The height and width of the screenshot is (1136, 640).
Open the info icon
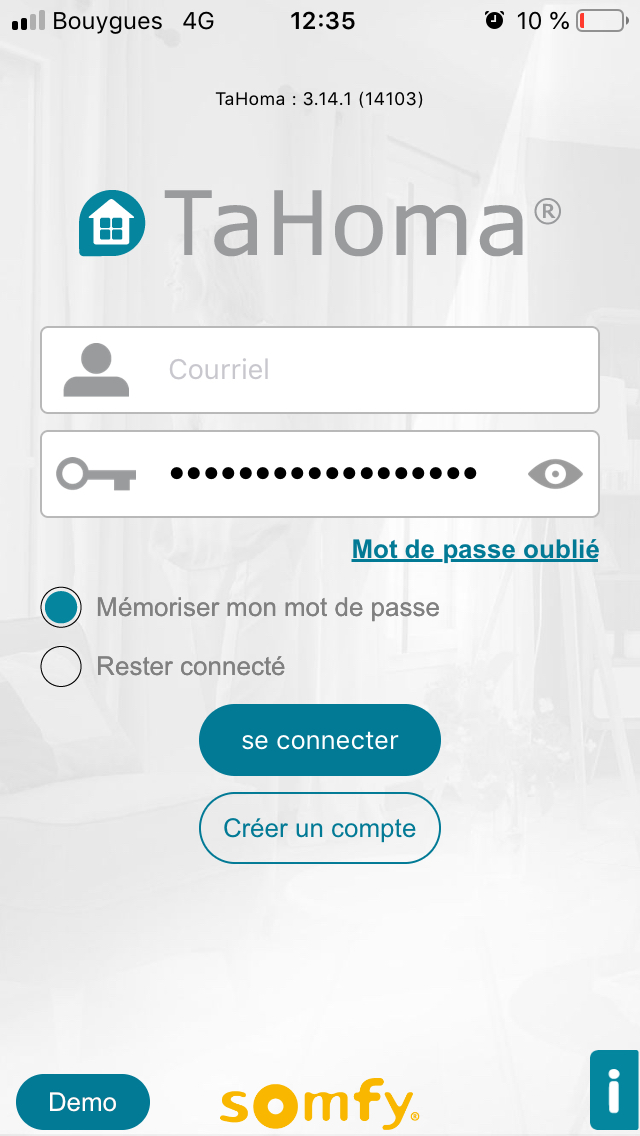pyautogui.click(x=613, y=1090)
